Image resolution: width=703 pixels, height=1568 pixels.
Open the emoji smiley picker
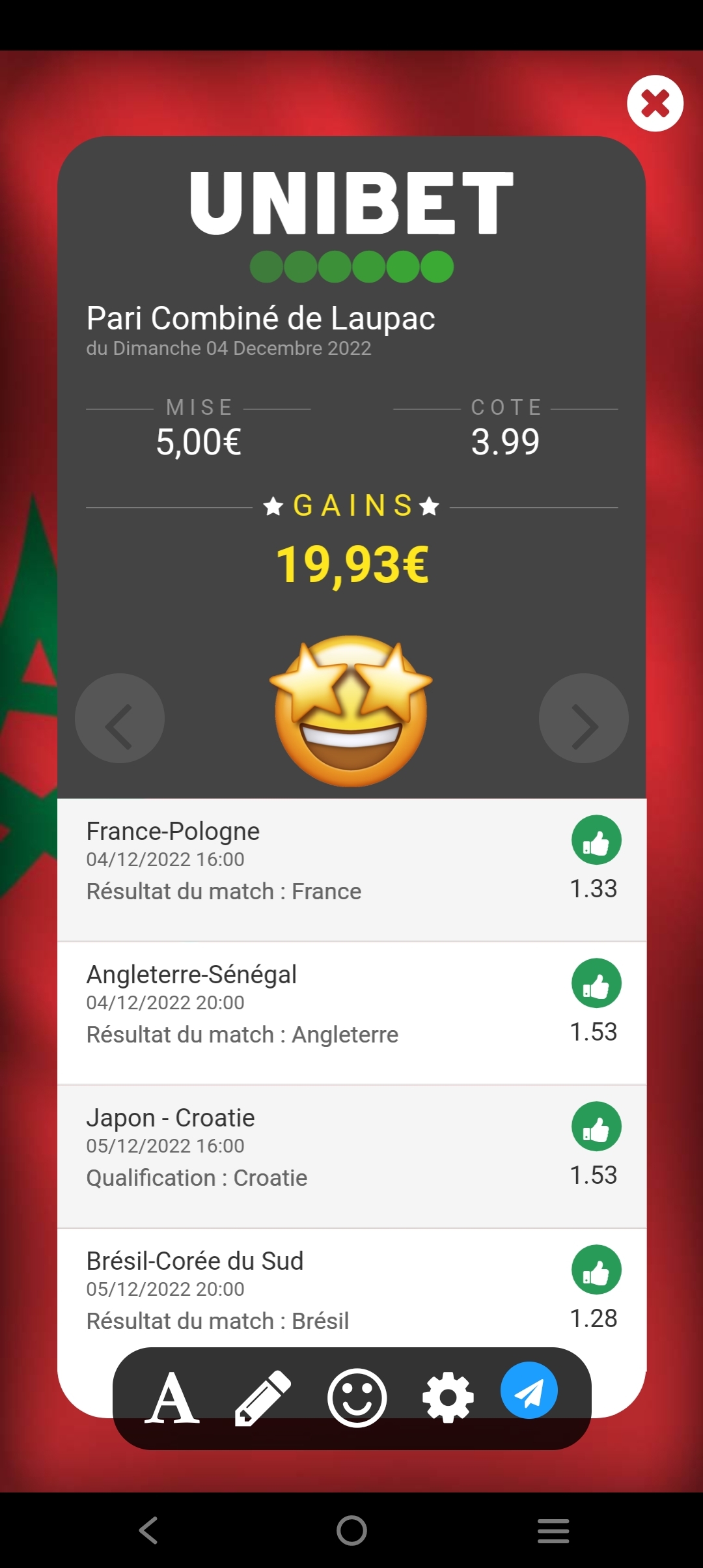(x=357, y=1398)
